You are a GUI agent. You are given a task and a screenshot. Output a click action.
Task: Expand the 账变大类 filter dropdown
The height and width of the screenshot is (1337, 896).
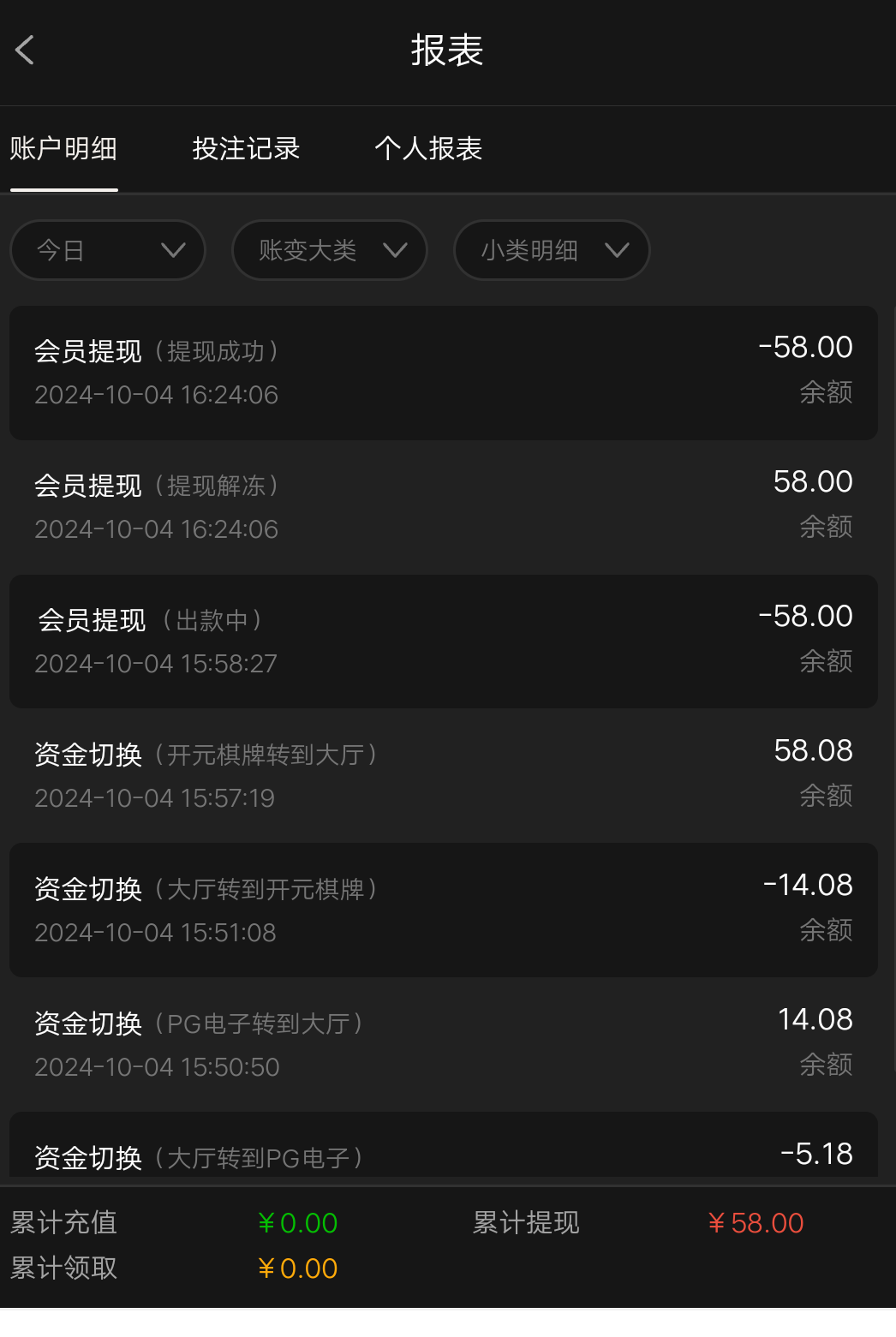(x=330, y=250)
